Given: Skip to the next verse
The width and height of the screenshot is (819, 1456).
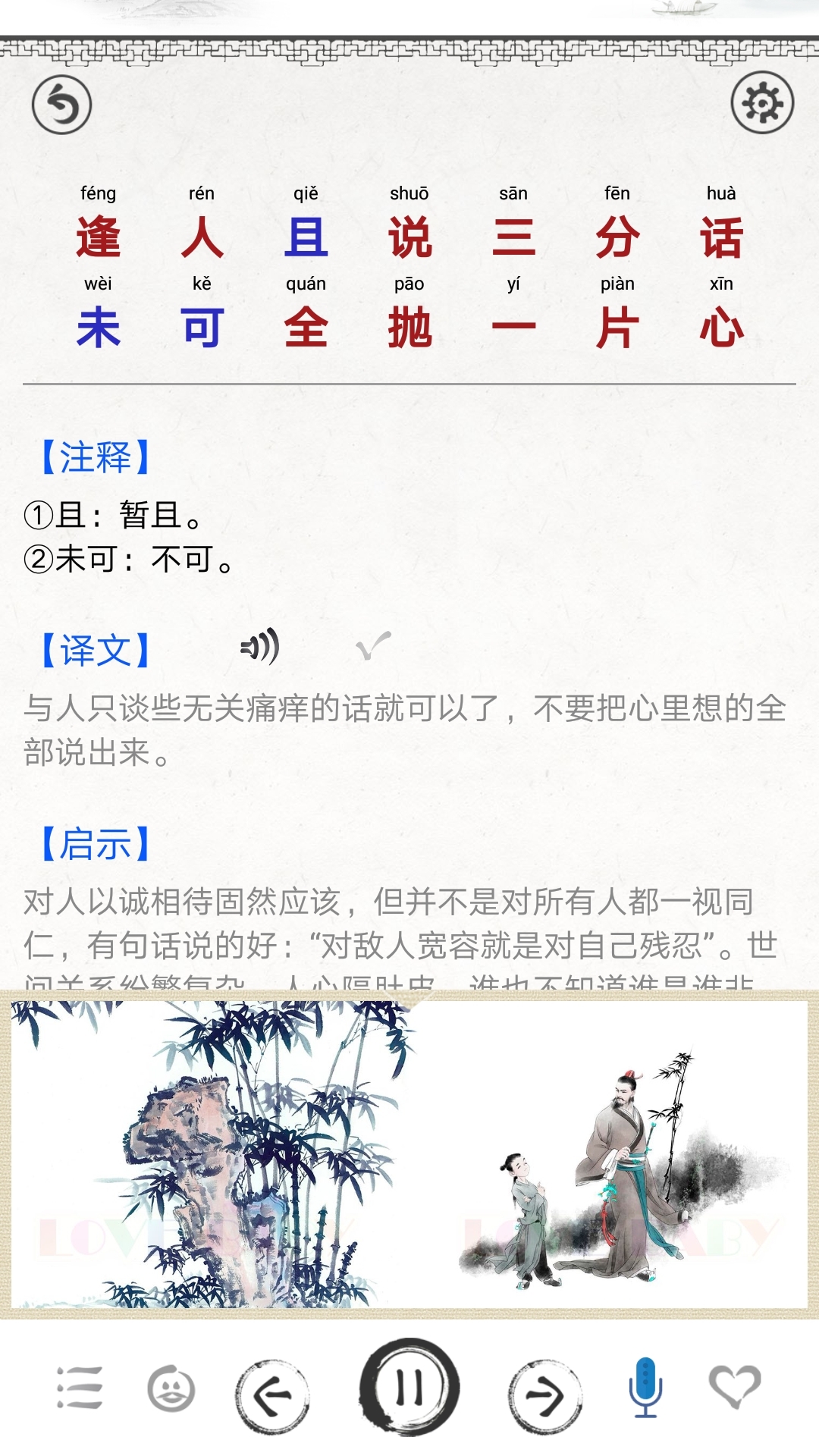Looking at the screenshot, I should (x=544, y=1394).
